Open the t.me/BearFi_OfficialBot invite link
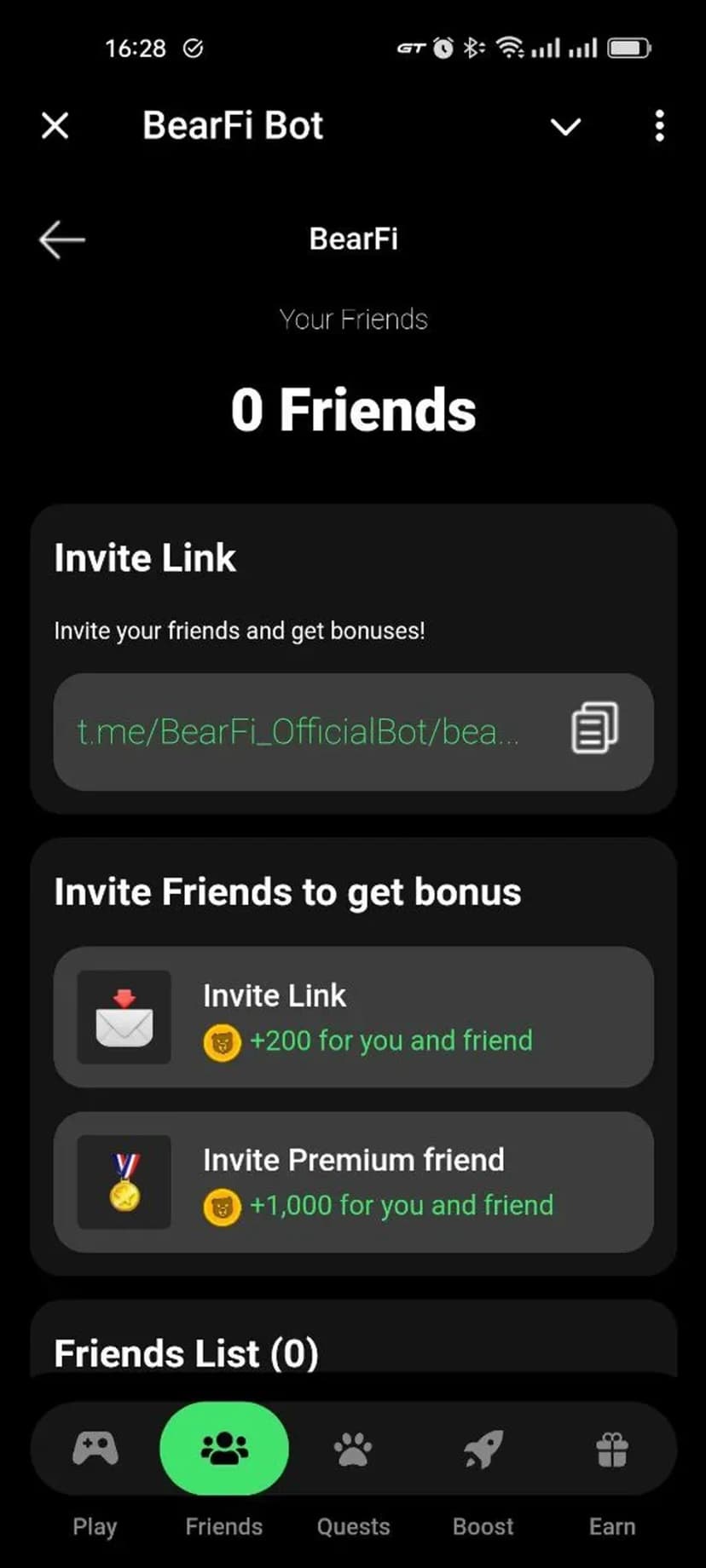This screenshot has height=1568, width=706. [298, 732]
